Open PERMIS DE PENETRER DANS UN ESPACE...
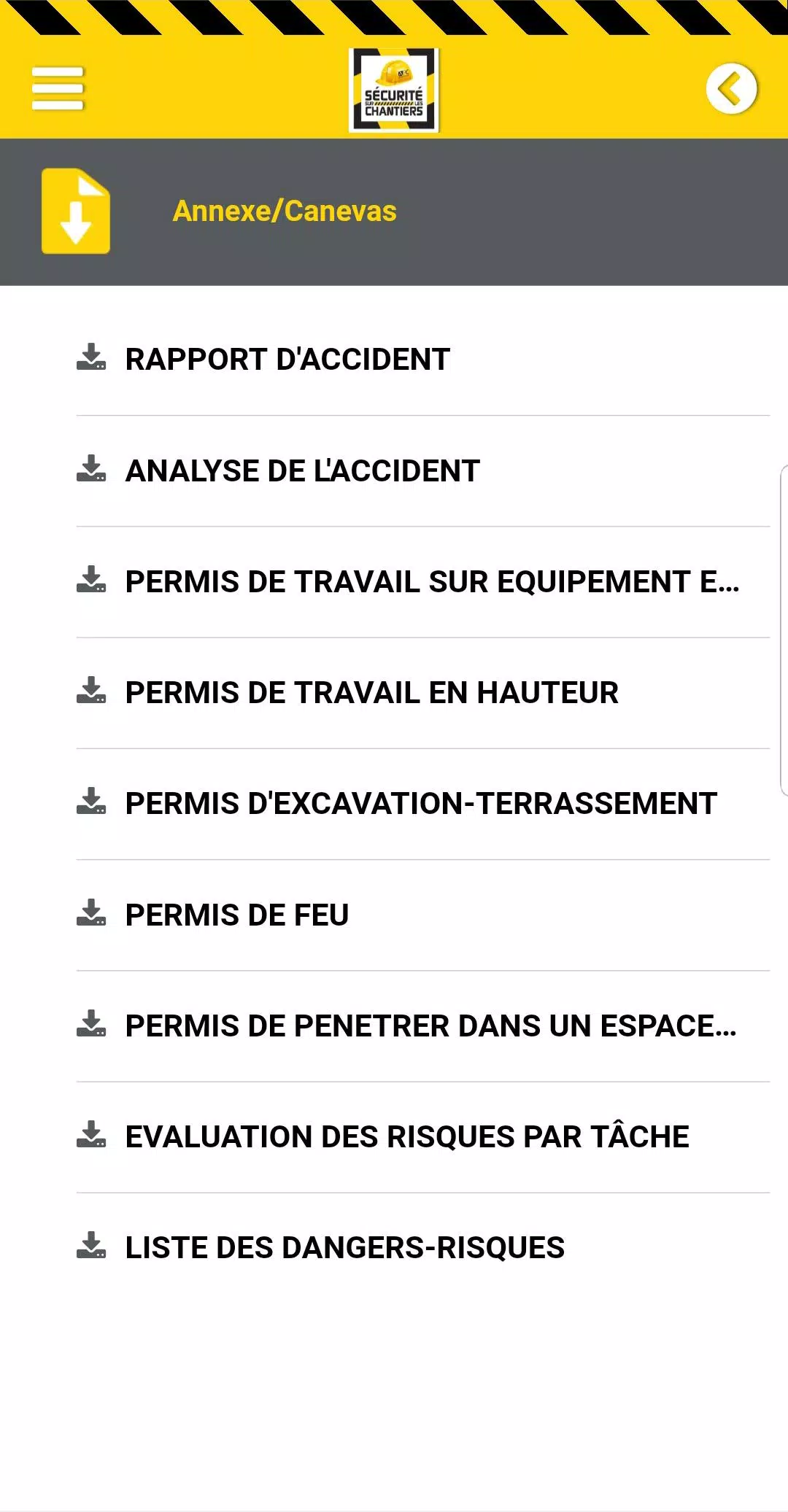This screenshot has width=788, height=1512. pyautogui.click(x=423, y=1026)
